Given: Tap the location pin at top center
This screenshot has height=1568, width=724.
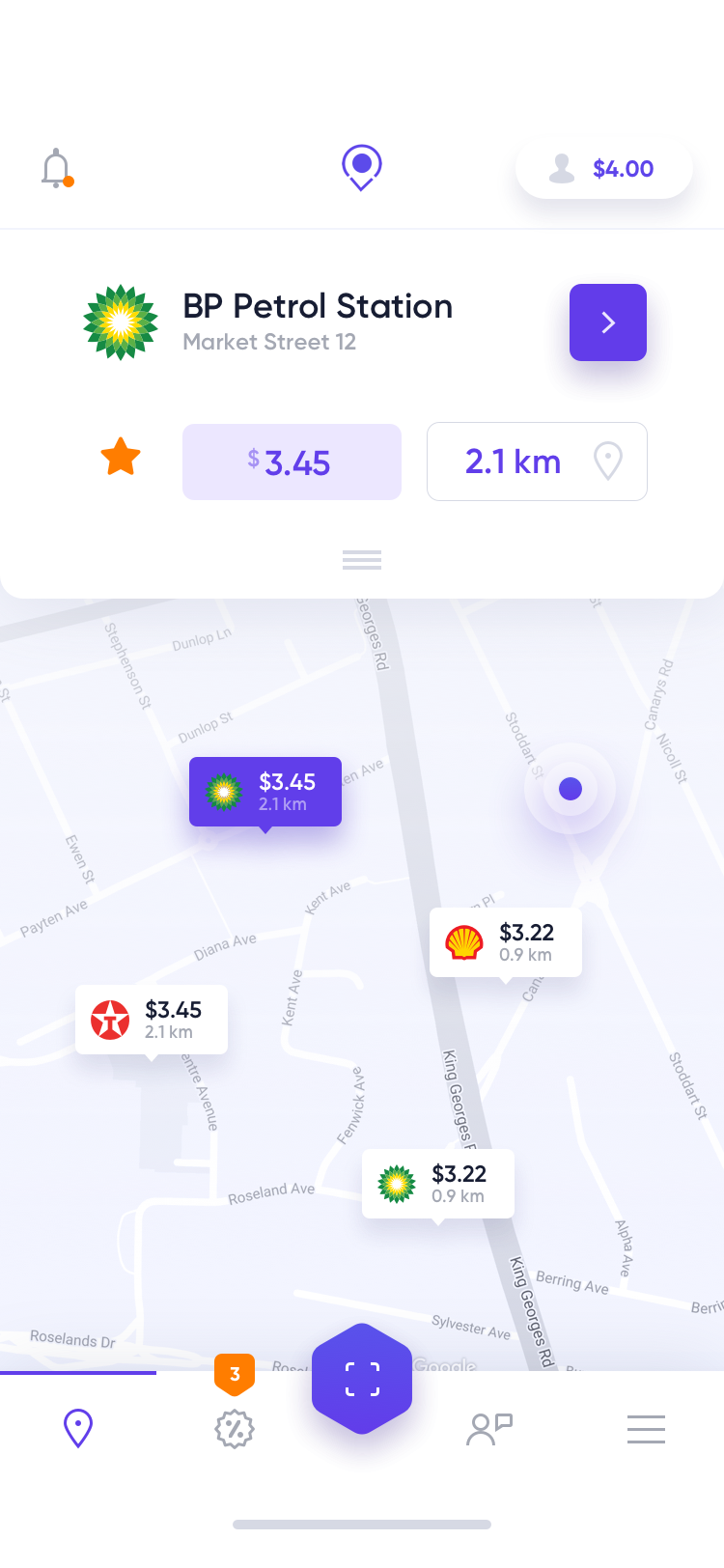Looking at the screenshot, I should [362, 168].
